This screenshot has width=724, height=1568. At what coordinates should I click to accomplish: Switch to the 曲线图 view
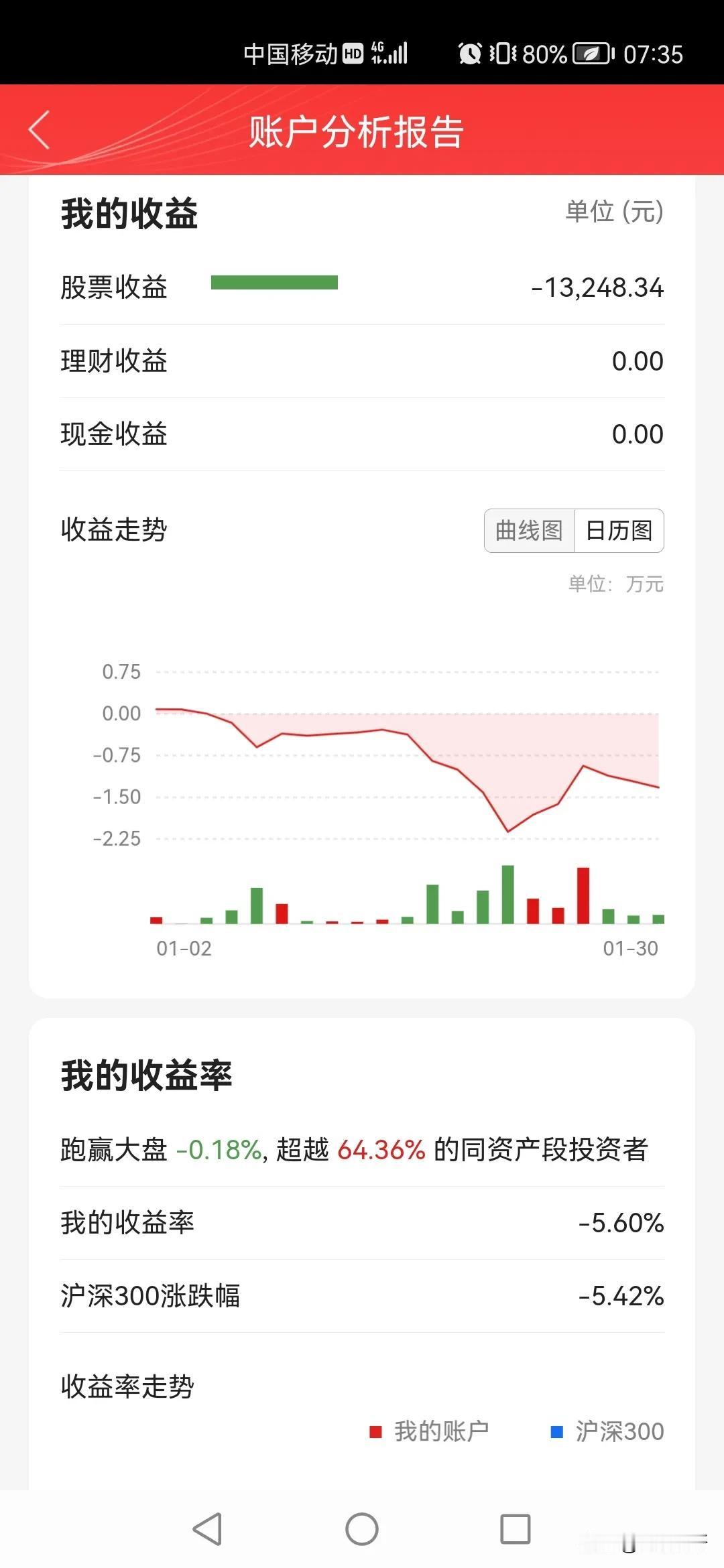point(529,531)
